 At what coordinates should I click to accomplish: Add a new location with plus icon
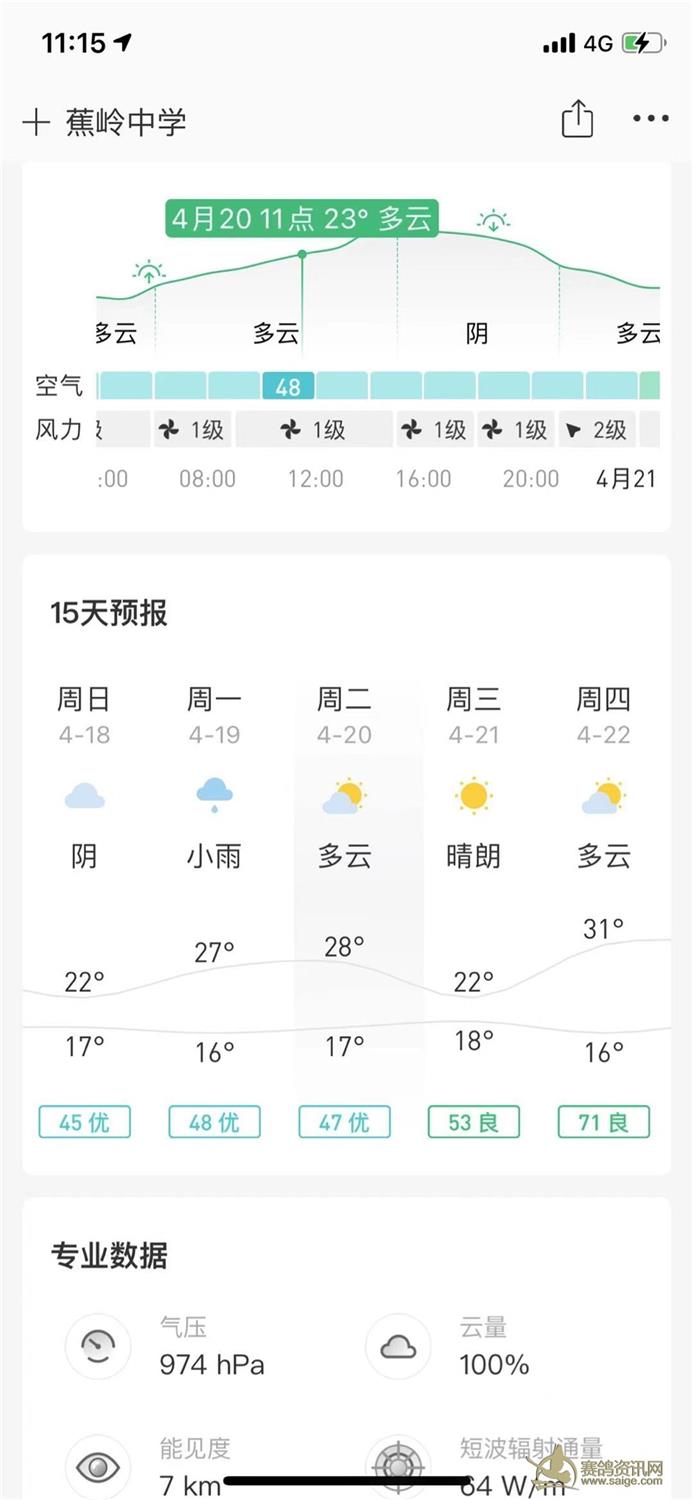click(x=35, y=122)
